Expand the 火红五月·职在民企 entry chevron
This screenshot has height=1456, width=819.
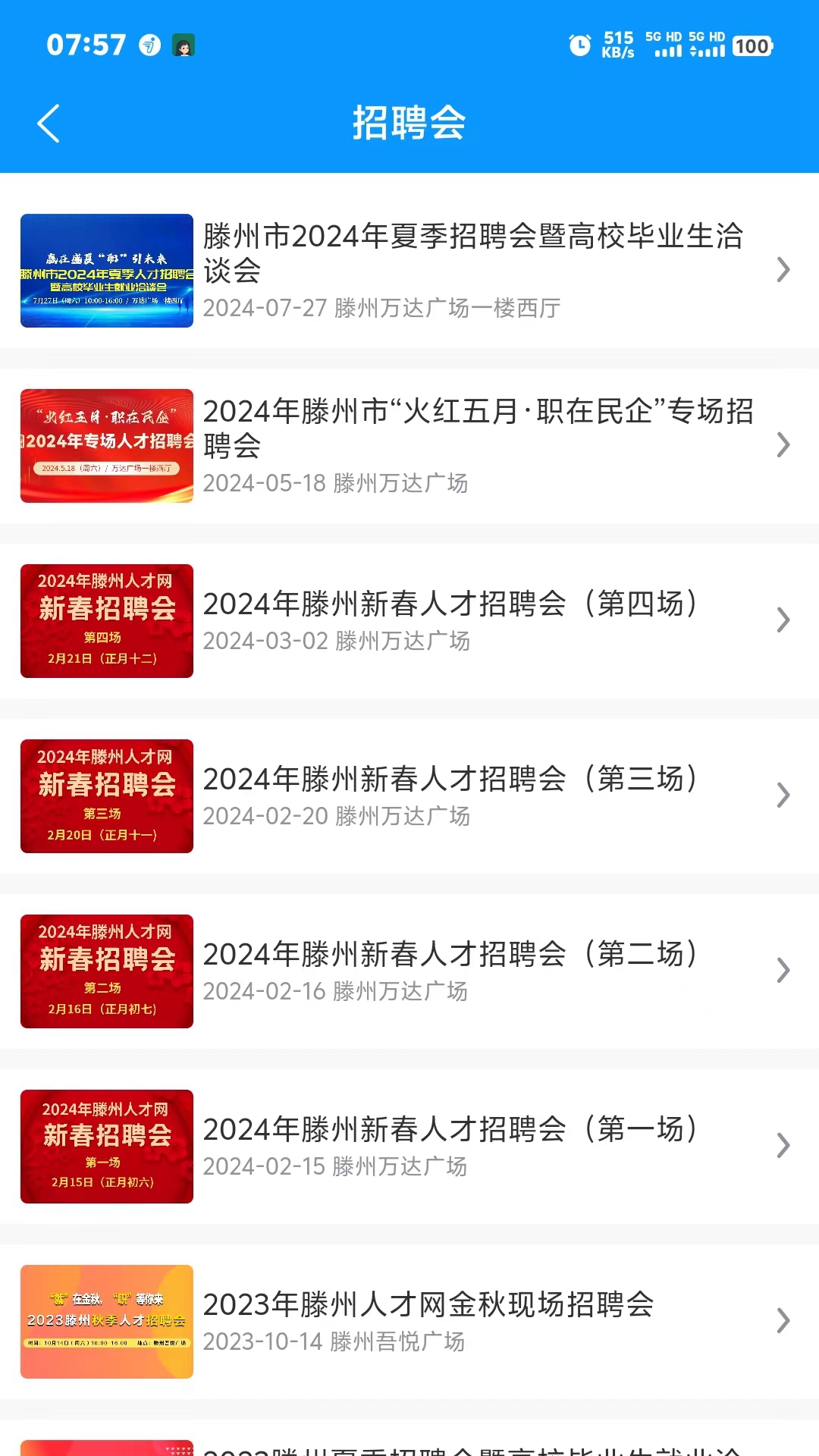coord(783,446)
